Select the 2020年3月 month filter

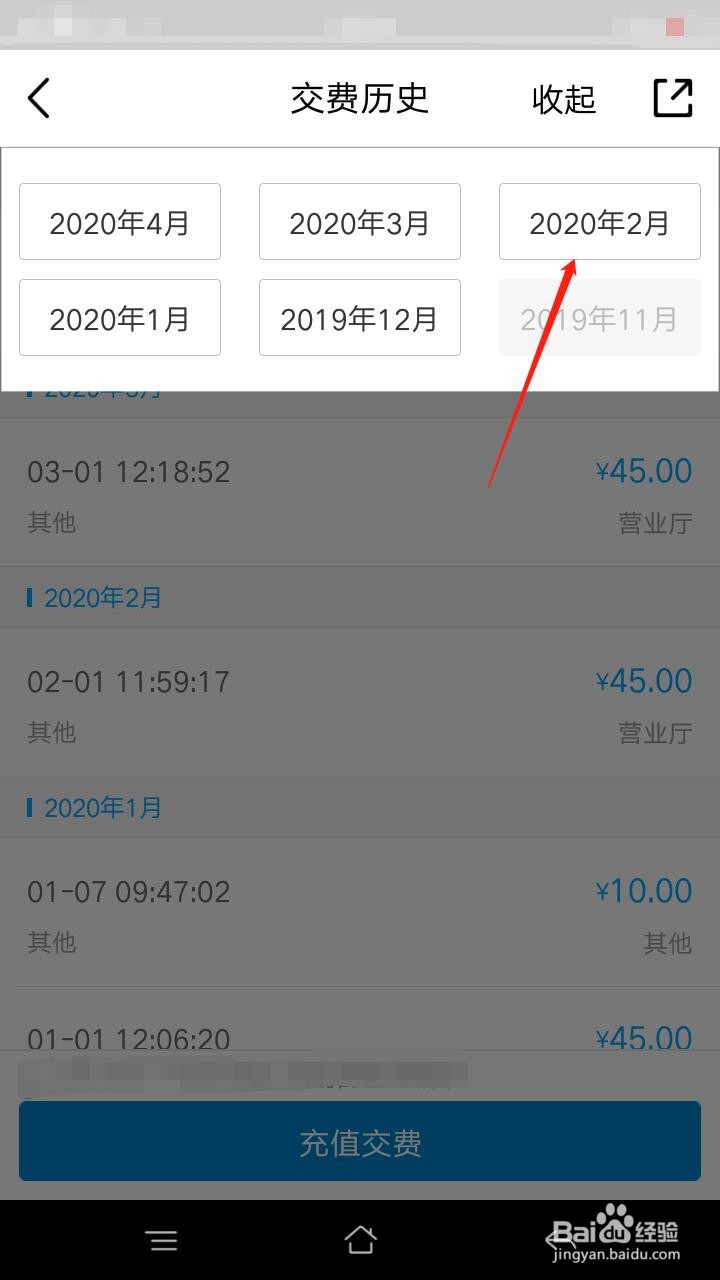[x=360, y=221]
